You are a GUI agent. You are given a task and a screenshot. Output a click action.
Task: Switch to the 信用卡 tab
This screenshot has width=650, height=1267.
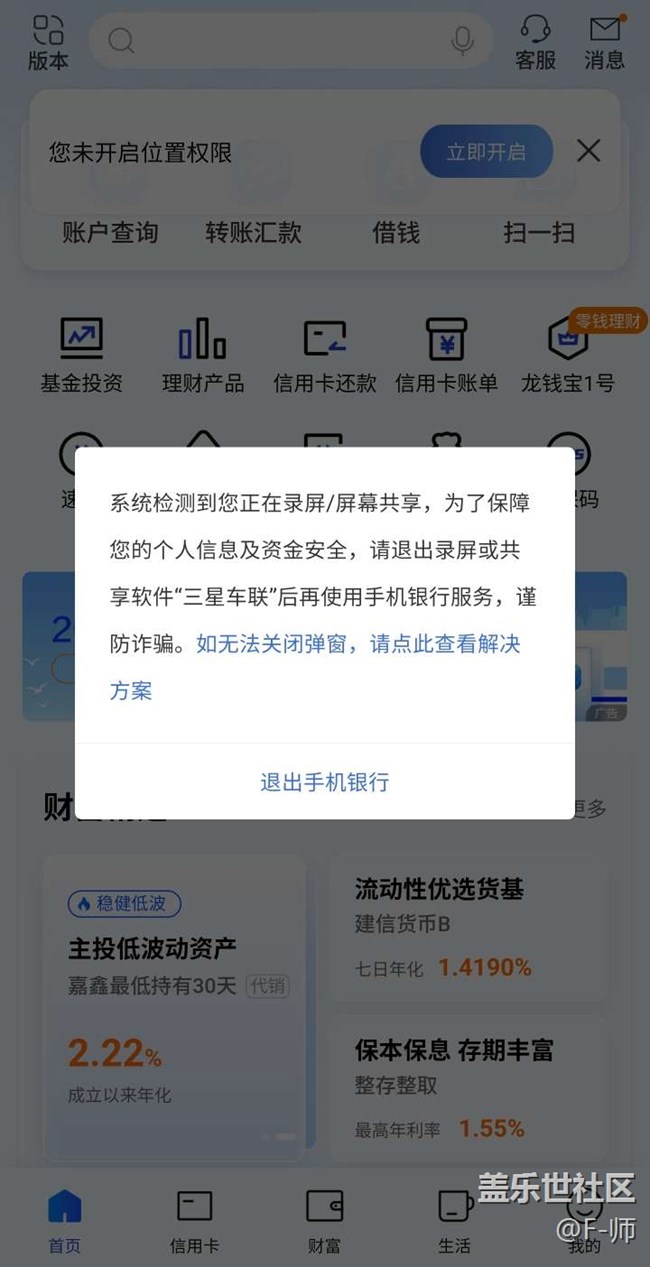[x=194, y=1220]
